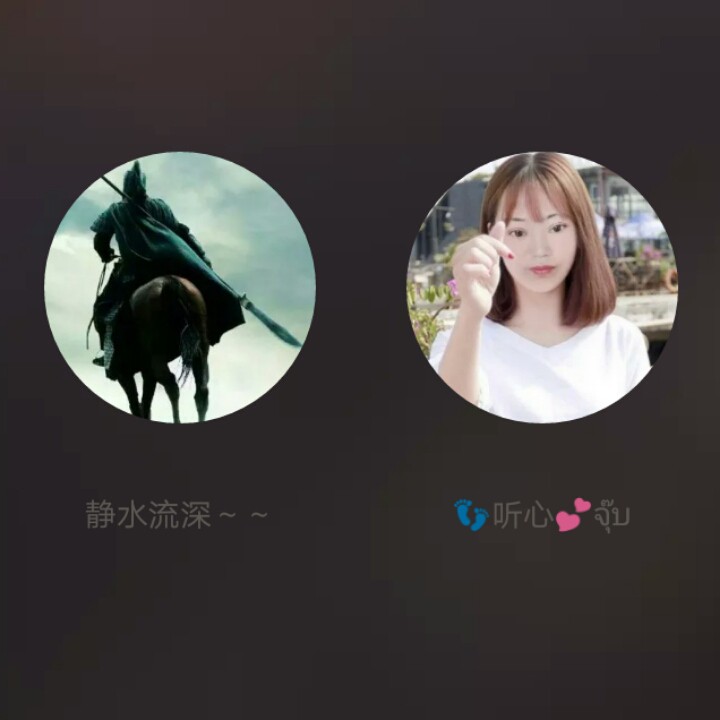Open the avatar of 静水流深~~

tap(180, 287)
